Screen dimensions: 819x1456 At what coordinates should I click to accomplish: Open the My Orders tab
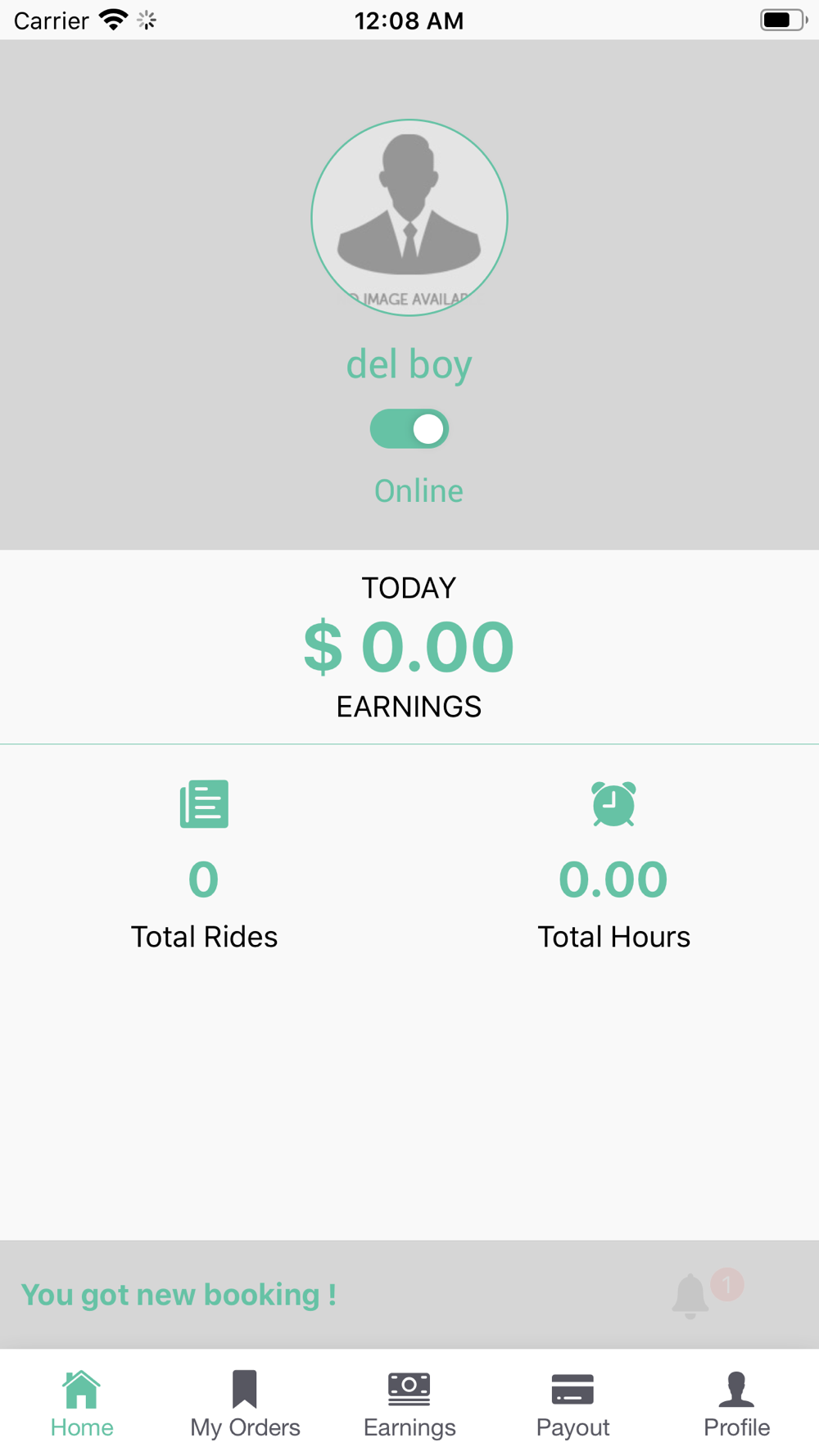[x=245, y=1404]
